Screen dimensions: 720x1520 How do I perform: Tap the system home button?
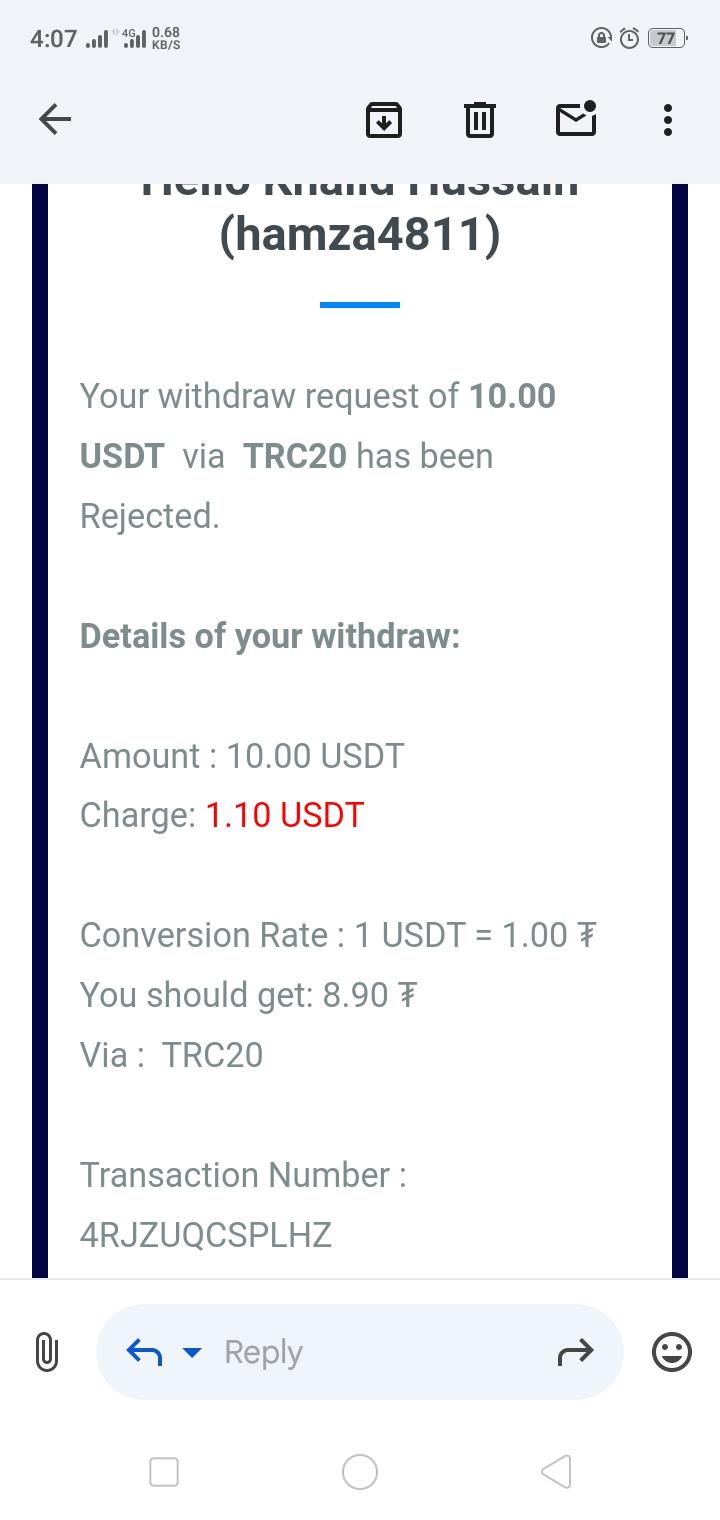click(x=360, y=1472)
